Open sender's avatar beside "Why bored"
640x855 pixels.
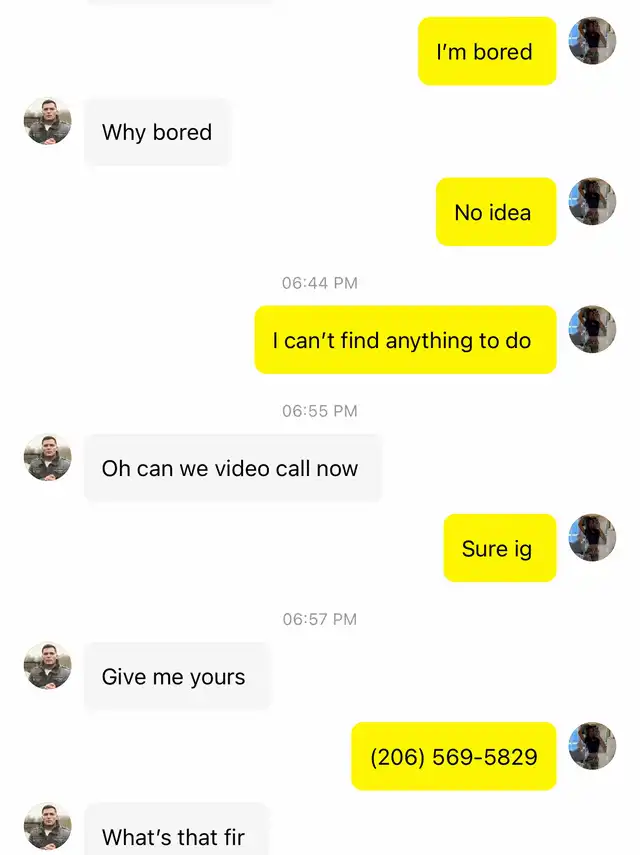coord(48,121)
